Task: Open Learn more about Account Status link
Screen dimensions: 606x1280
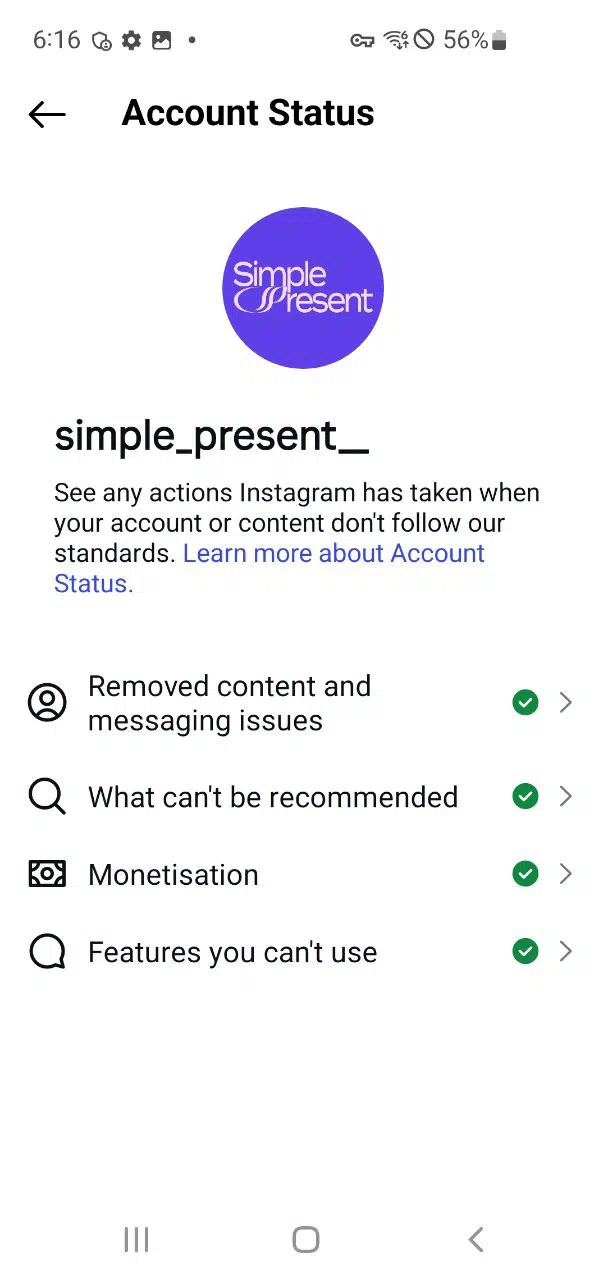Action: 269,568
